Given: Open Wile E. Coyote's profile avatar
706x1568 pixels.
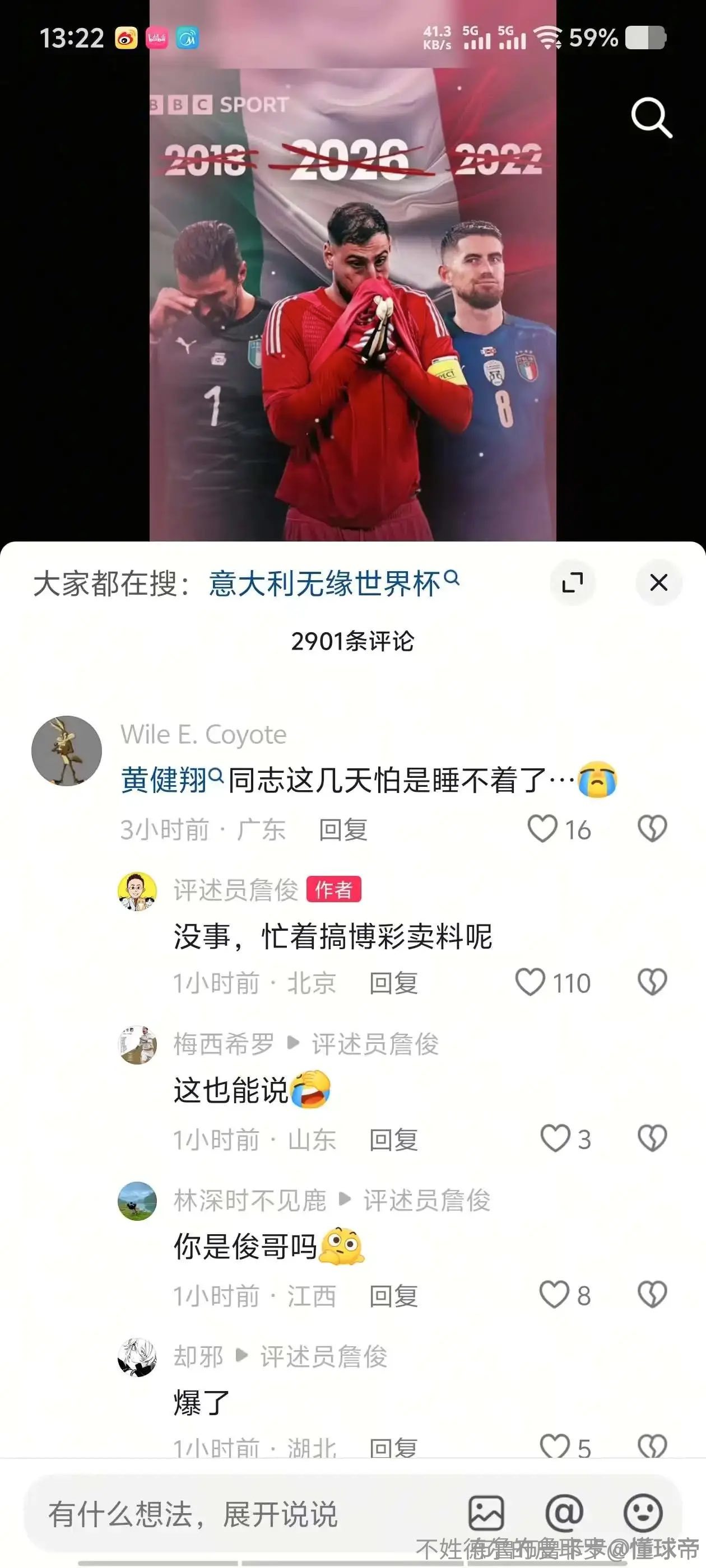Looking at the screenshot, I should pyautogui.click(x=66, y=750).
